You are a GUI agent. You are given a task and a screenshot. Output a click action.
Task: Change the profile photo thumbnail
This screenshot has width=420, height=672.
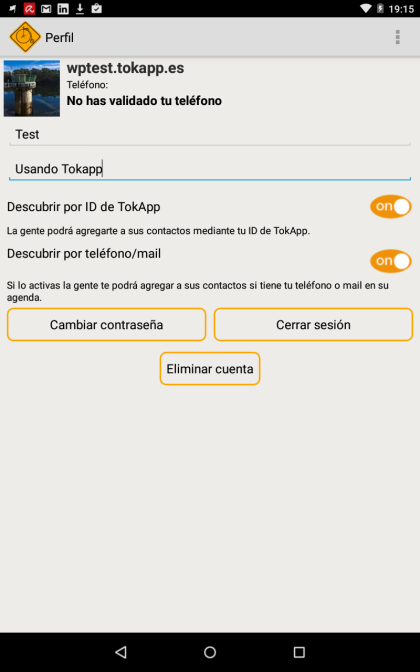click(32, 88)
